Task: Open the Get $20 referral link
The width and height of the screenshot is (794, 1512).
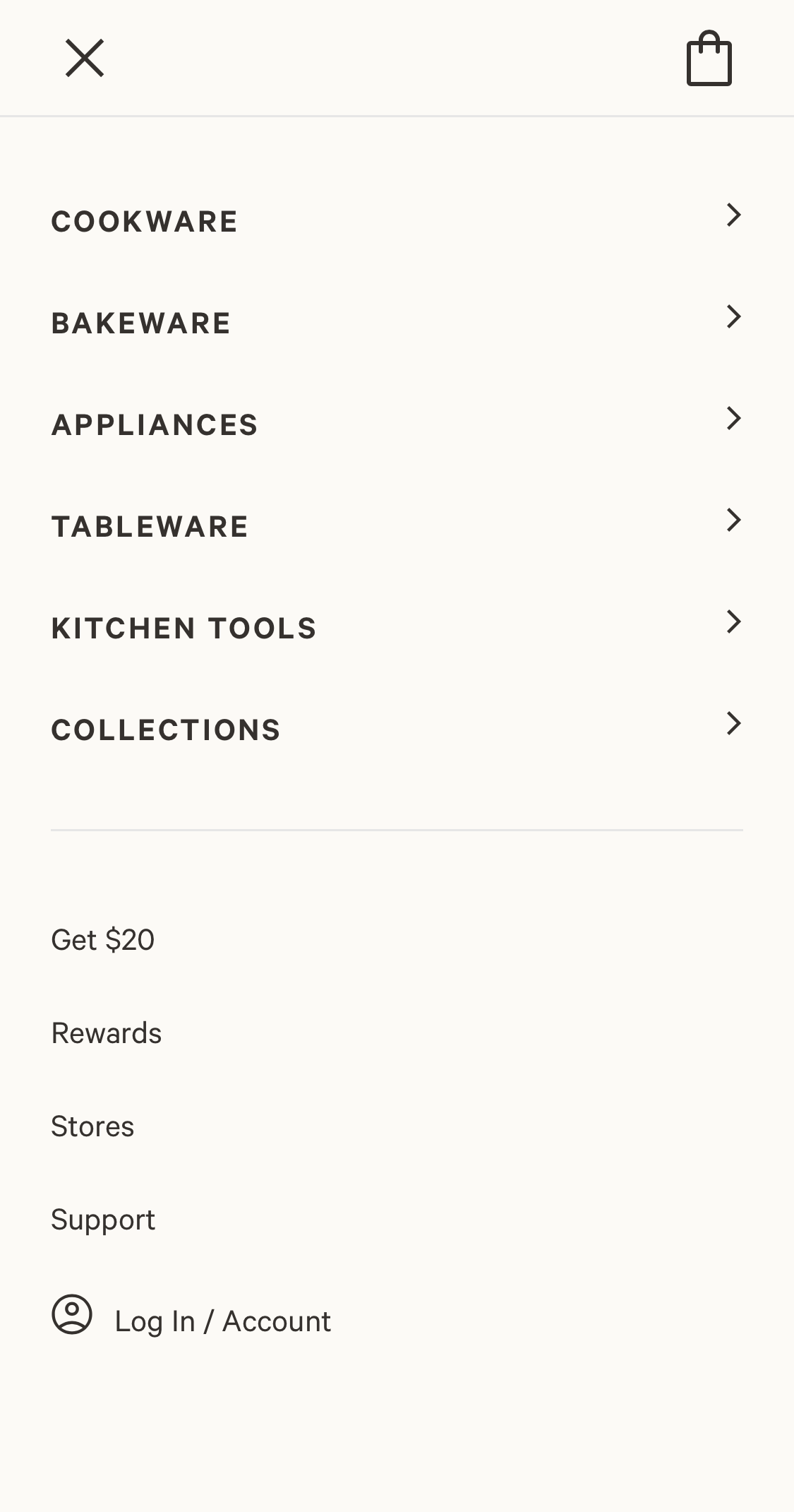Action: [102, 939]
